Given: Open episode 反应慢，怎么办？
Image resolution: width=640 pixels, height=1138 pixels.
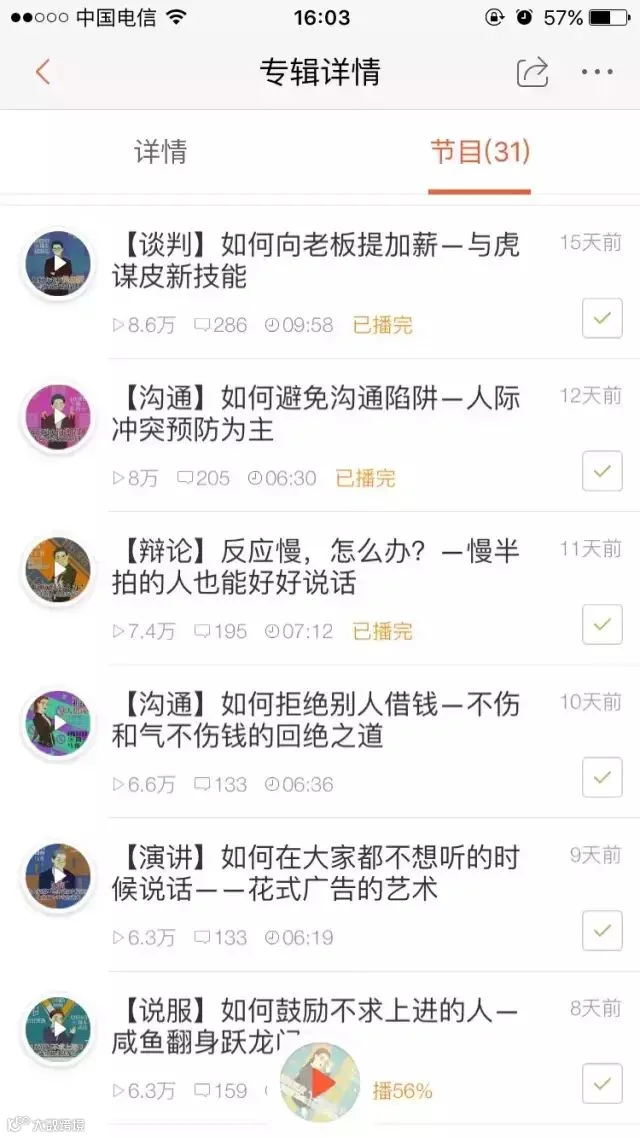Looking at the screenshot, I should [x=316, y=567].
